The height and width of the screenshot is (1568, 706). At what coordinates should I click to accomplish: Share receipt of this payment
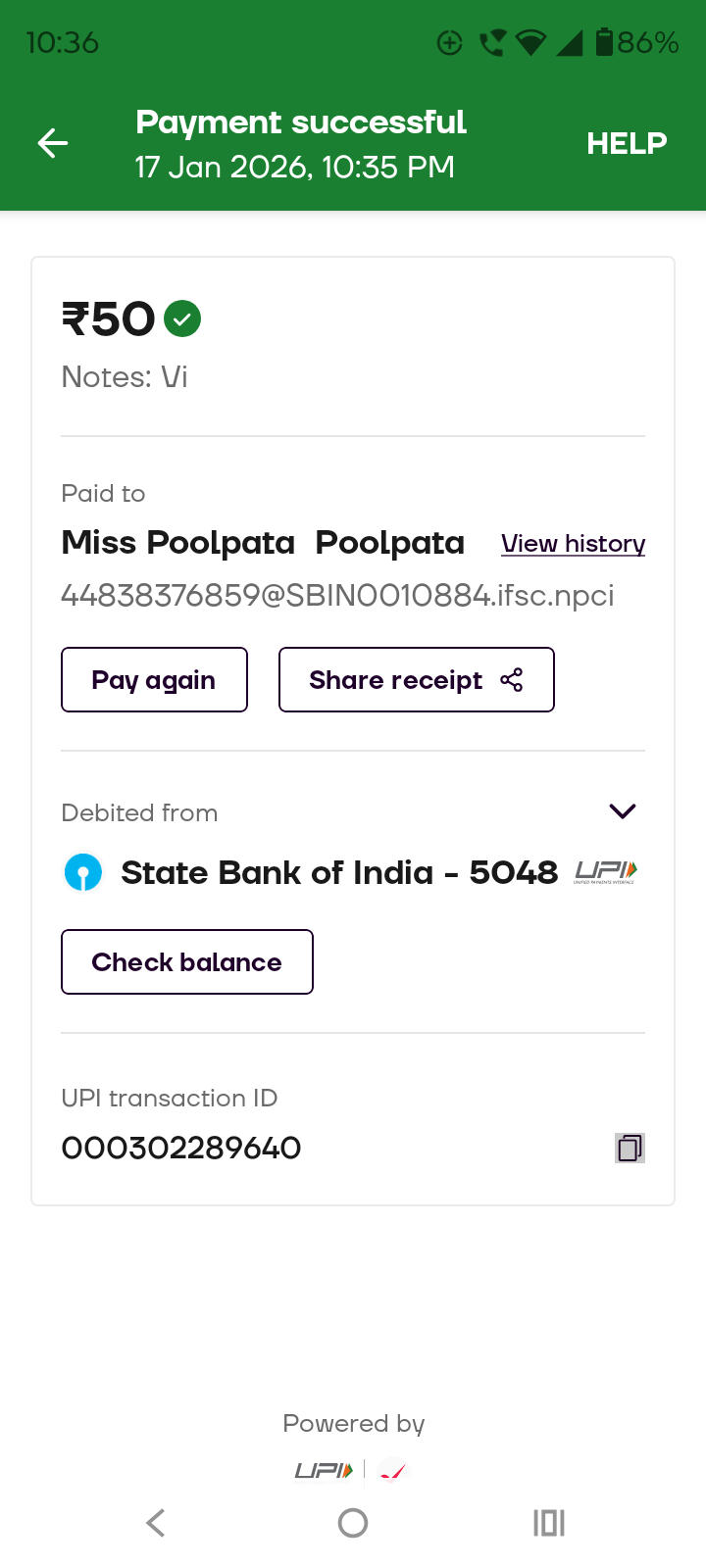[416, 680]
